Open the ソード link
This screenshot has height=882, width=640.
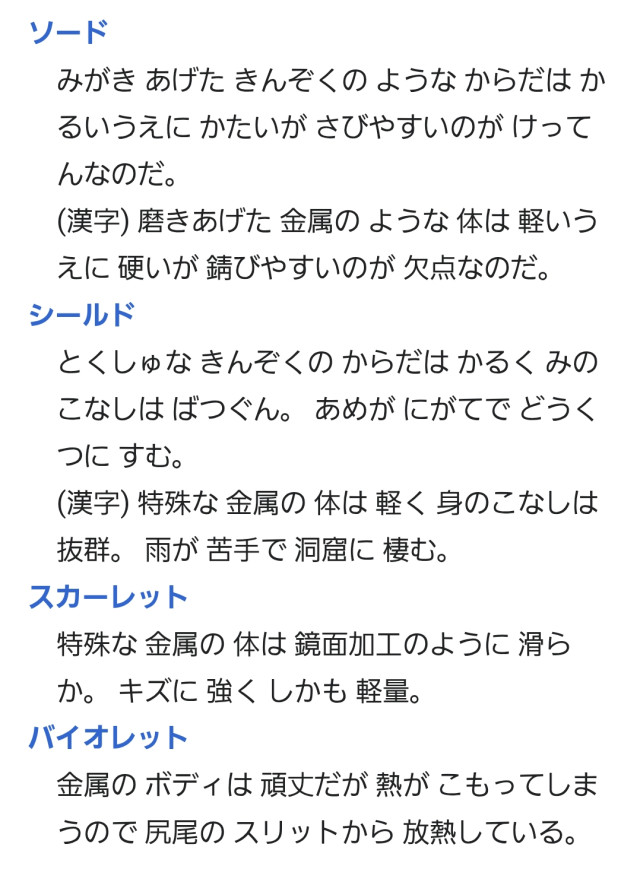68,33
